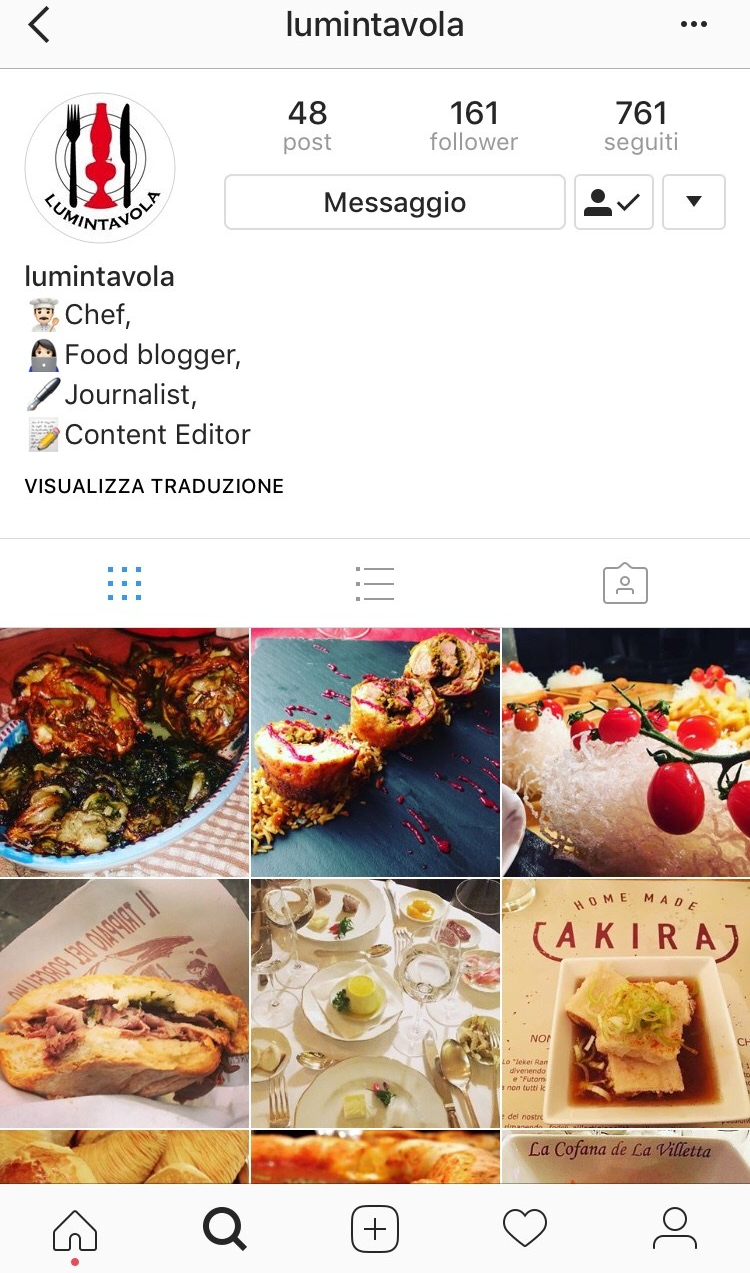Open the activity heart tab
Viewport: 750px width, 1273px height.
tap(525, 1228)
